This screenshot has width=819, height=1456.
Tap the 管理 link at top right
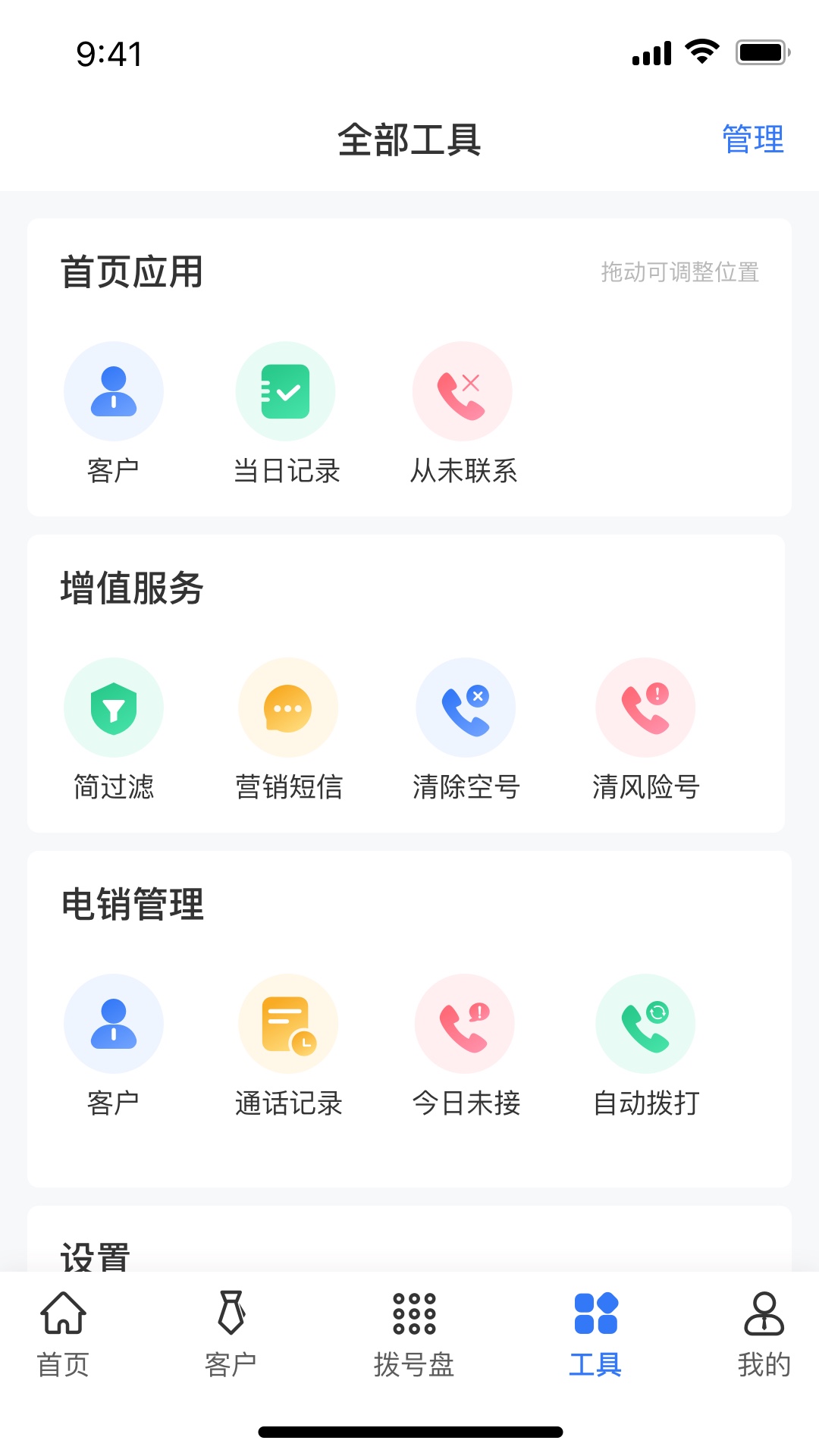pos(754,140)
